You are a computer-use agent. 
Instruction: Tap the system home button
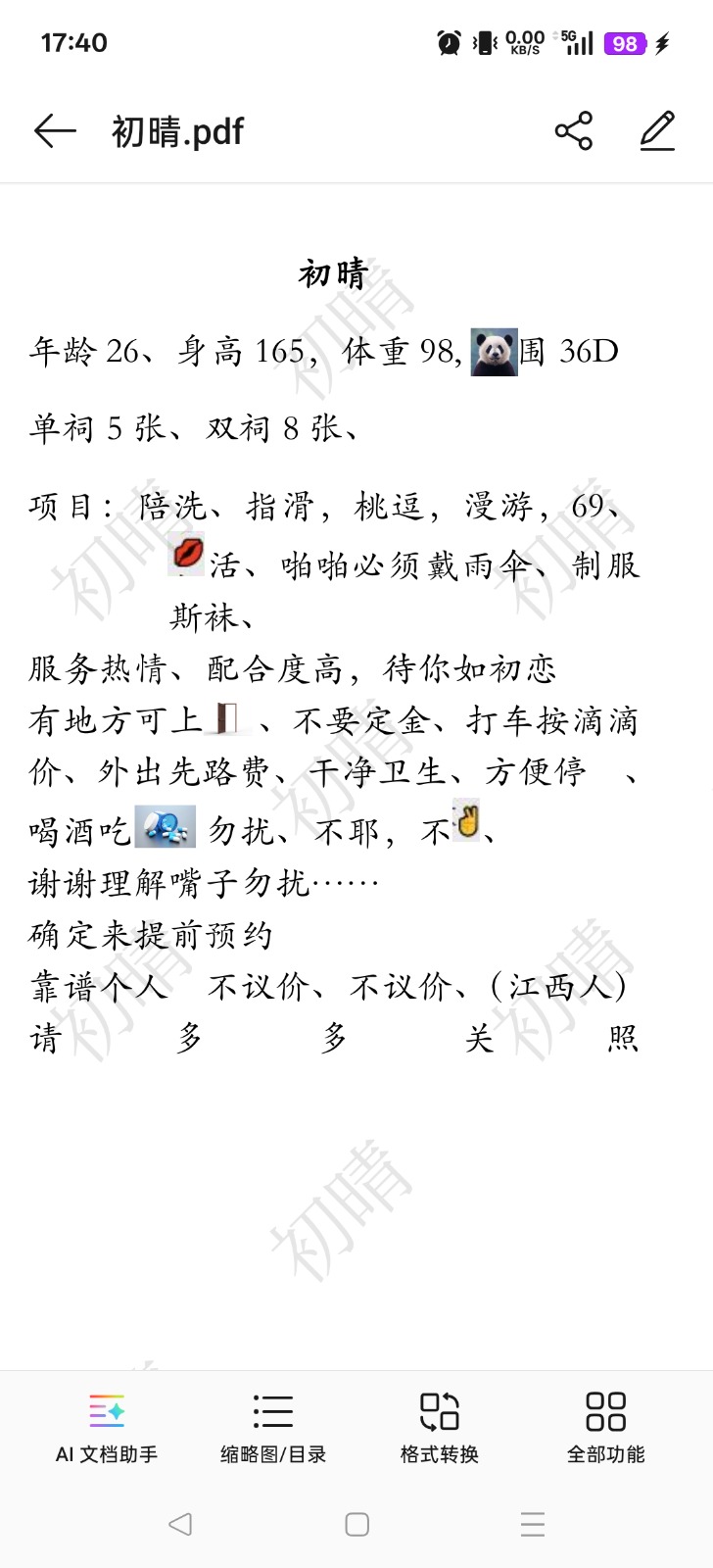click(357, 1524)
